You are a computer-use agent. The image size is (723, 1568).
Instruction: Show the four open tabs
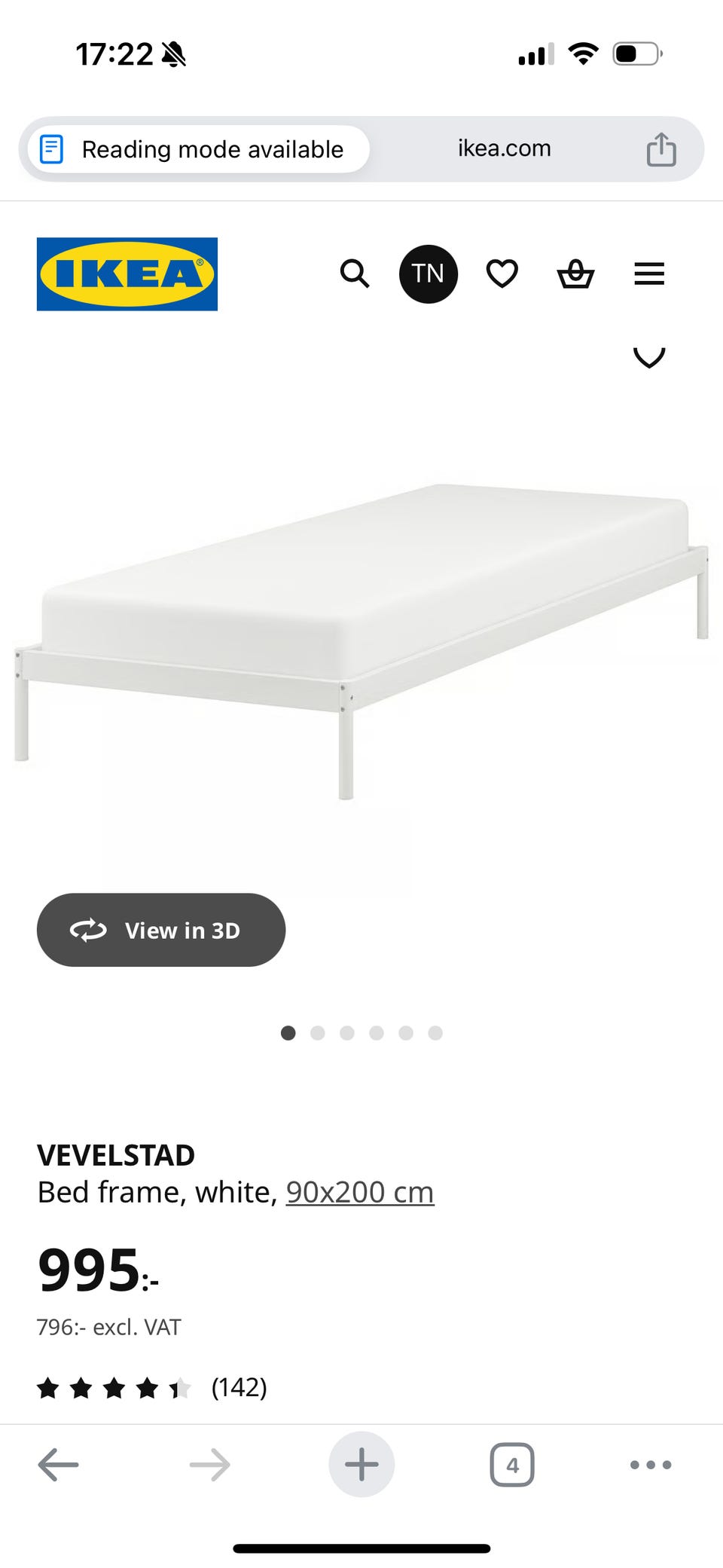512,1465
